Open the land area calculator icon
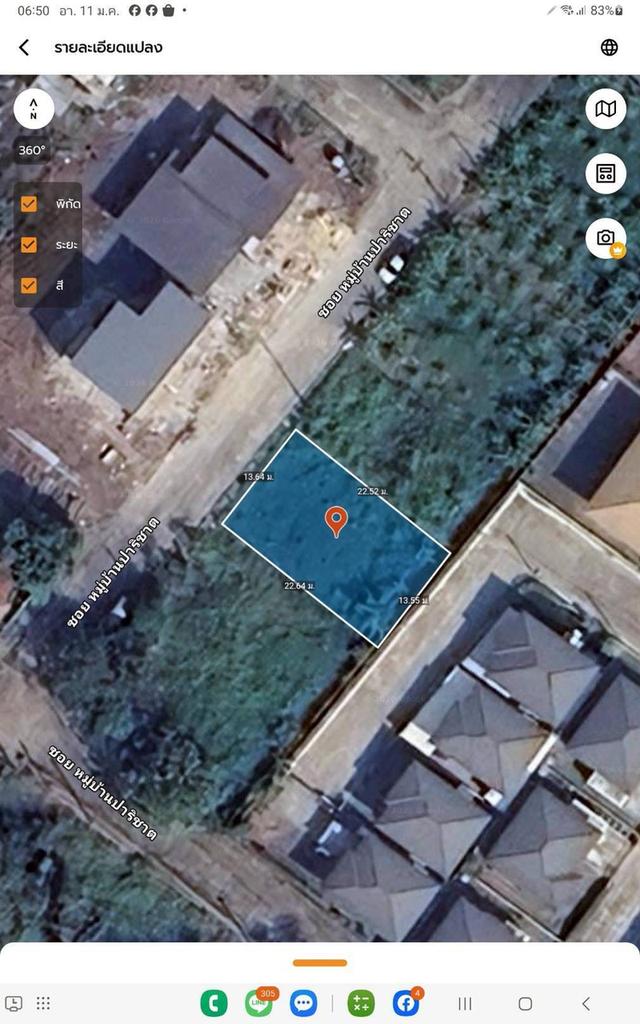 605,173
